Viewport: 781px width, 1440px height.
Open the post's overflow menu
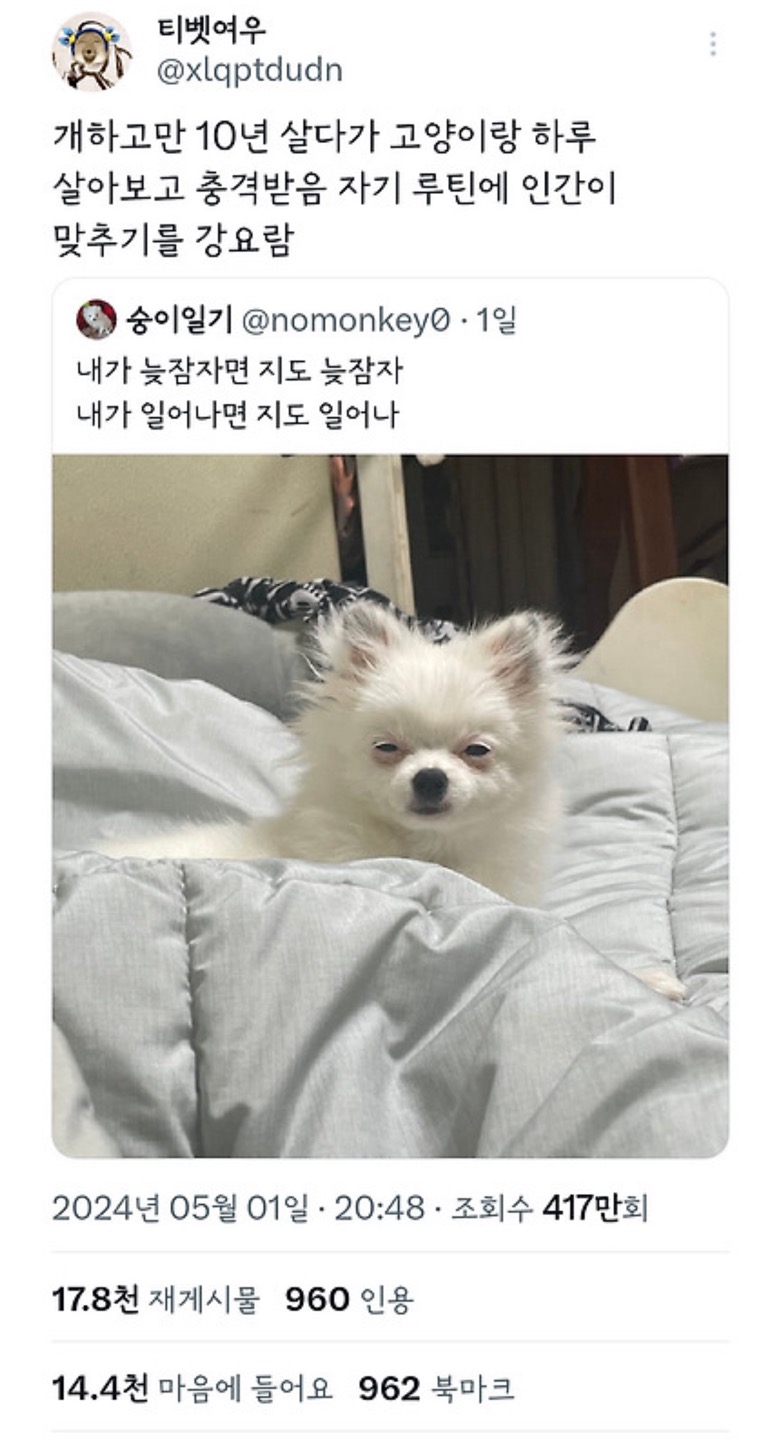[x=712, y=44]
